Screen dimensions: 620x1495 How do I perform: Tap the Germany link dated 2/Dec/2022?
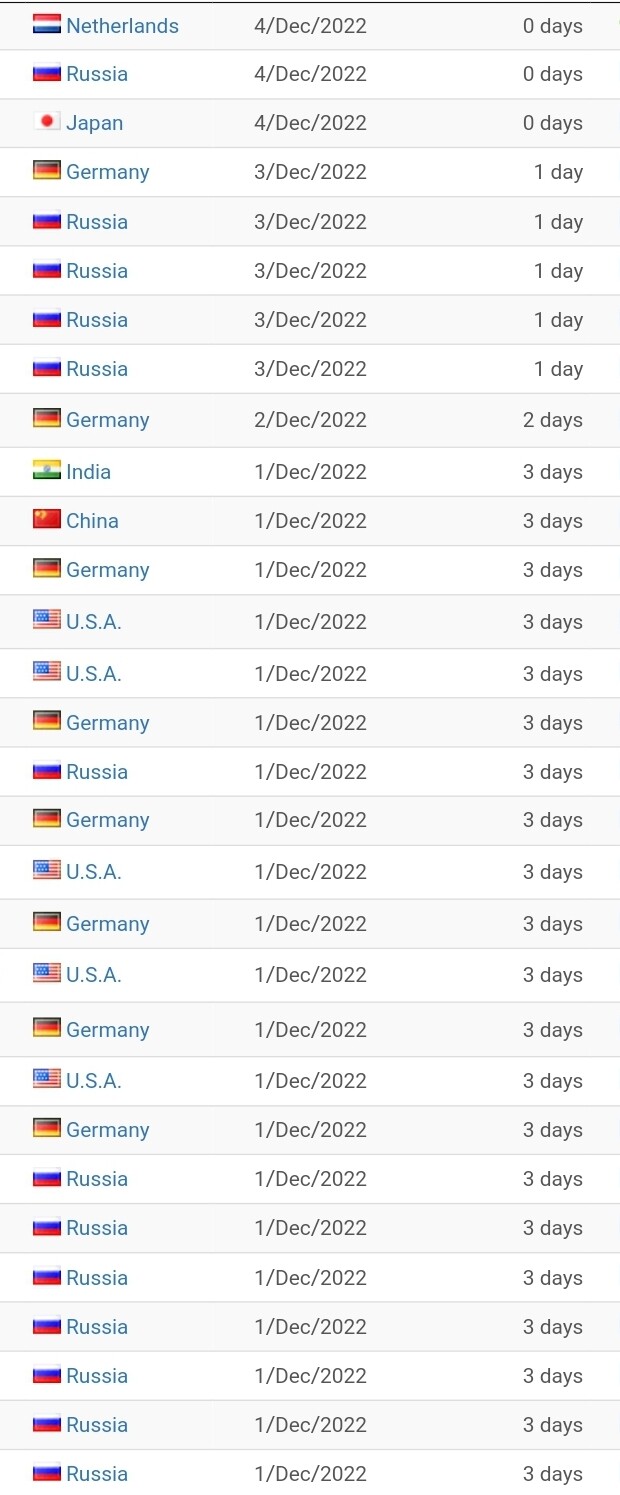pos(107,420)
